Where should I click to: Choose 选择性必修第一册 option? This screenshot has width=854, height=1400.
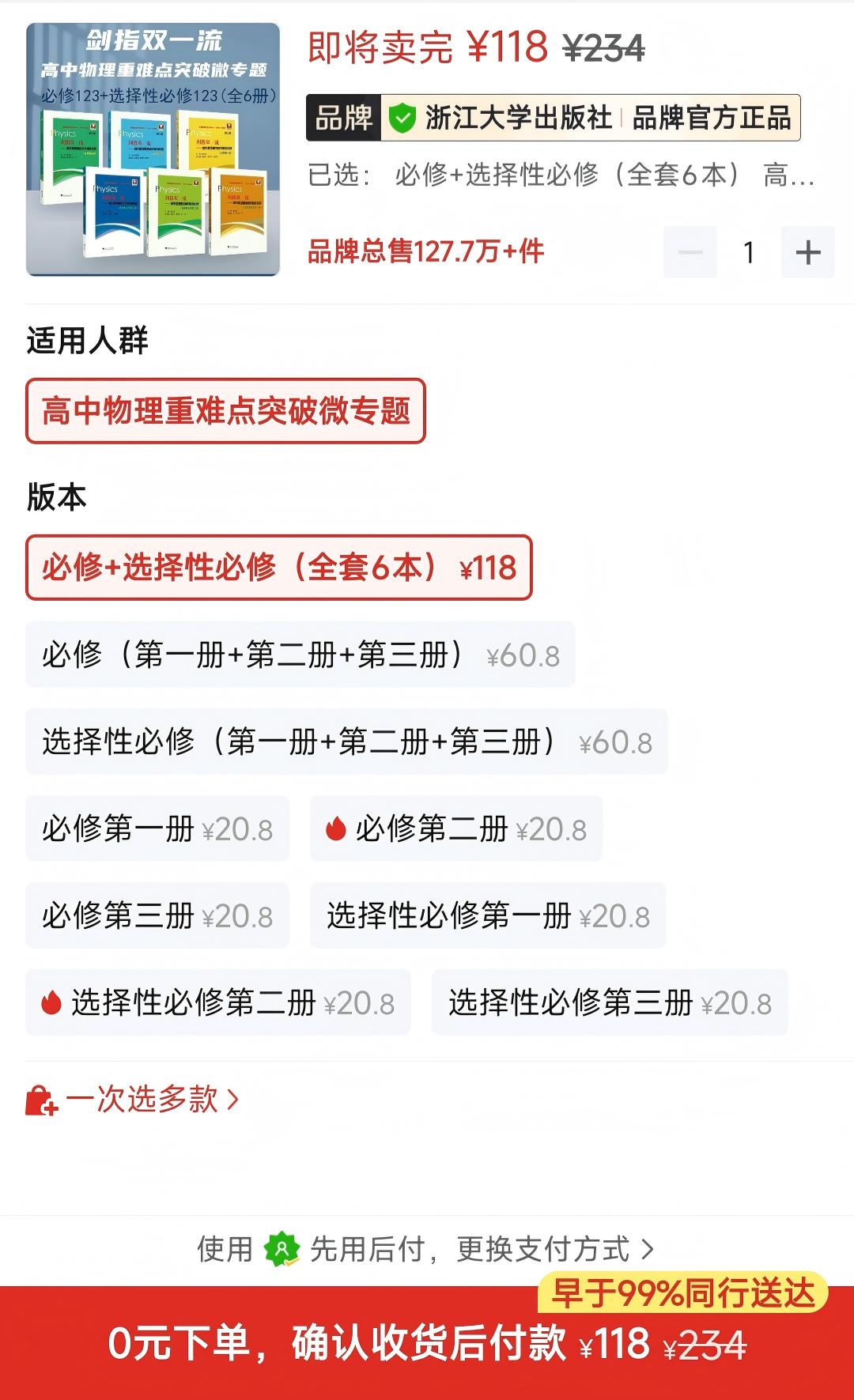(487, 915)
